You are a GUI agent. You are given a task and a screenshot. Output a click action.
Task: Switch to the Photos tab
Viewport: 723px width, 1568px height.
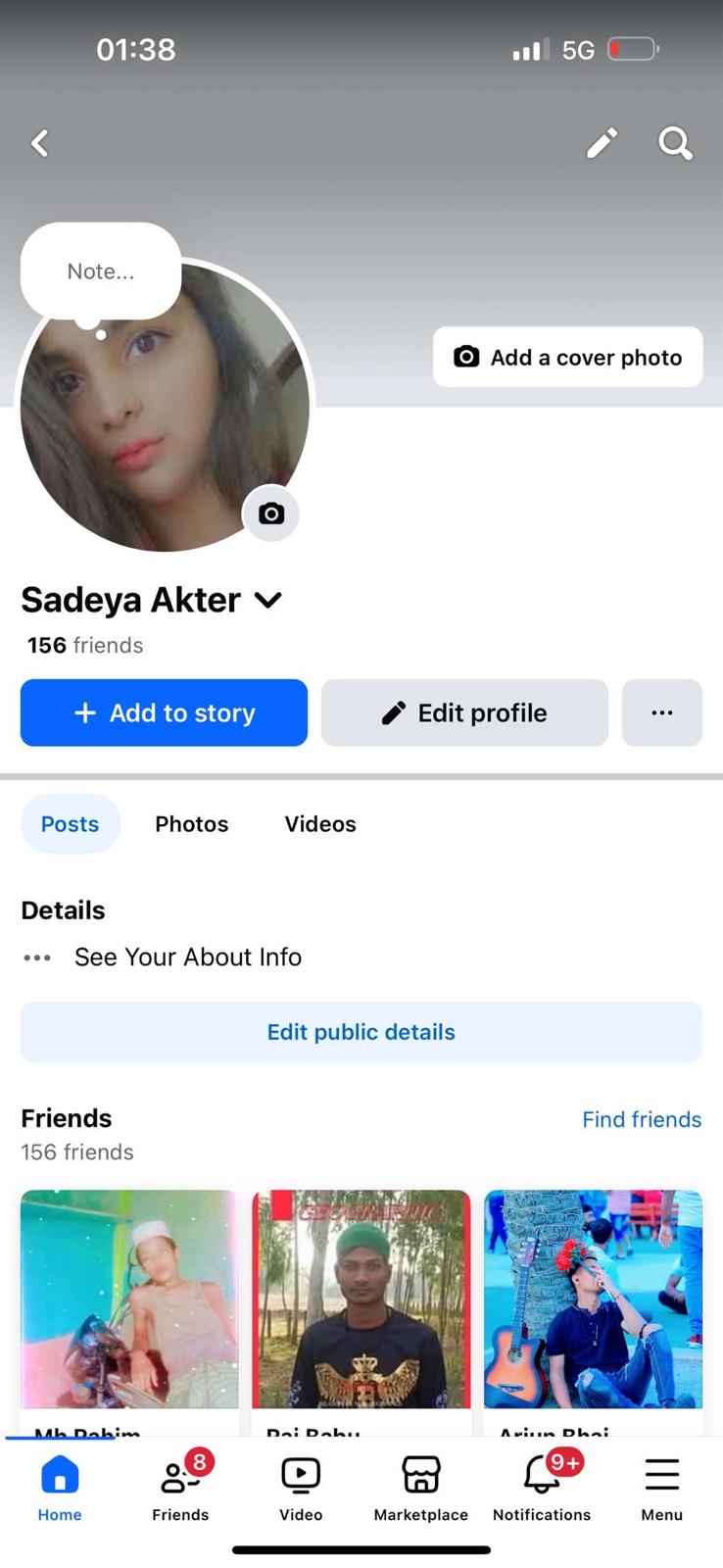point(191,824)
